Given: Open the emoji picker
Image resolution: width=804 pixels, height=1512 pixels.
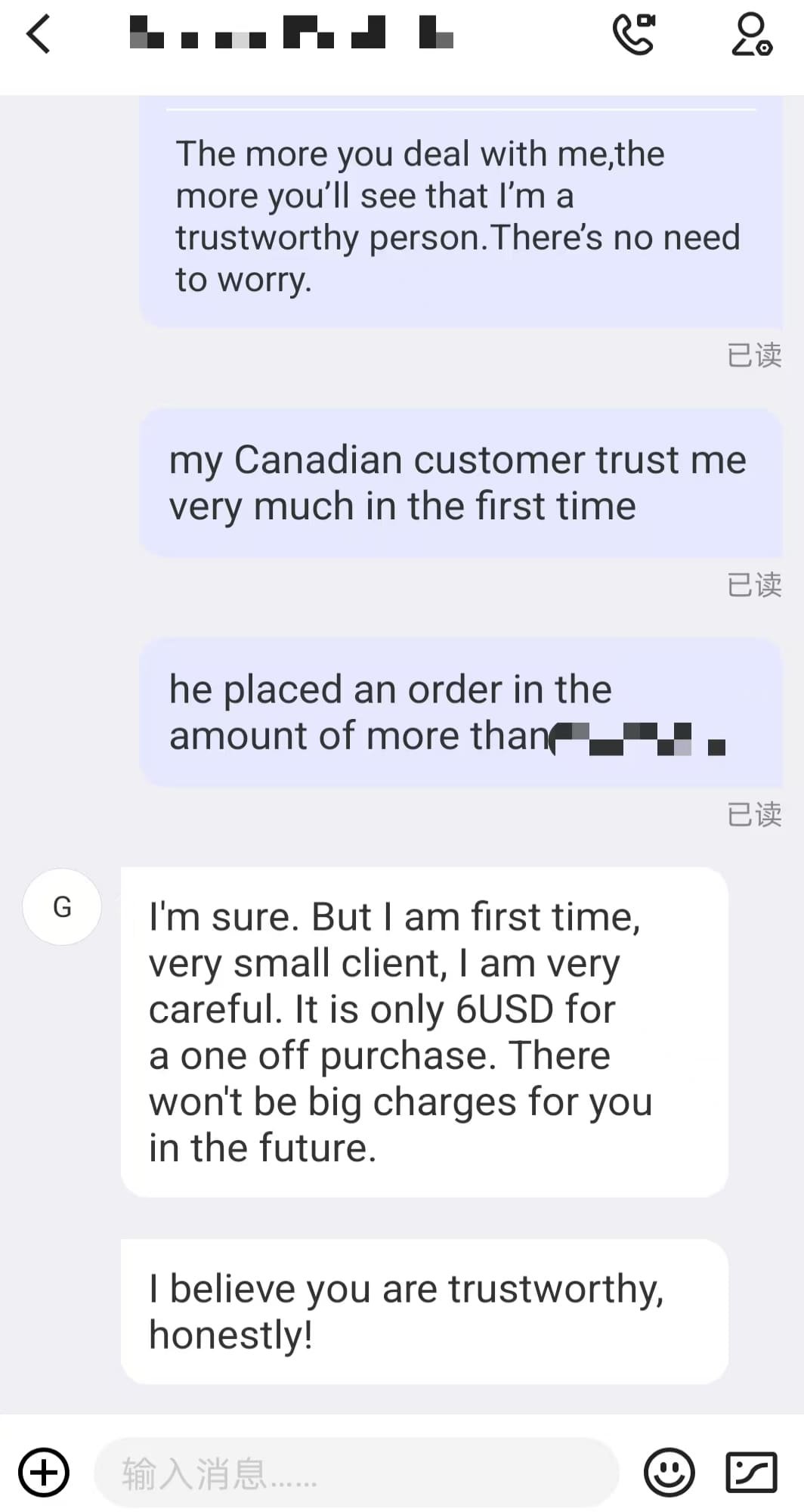Looking at the screenshot, I should click(x=669, y=1472).
